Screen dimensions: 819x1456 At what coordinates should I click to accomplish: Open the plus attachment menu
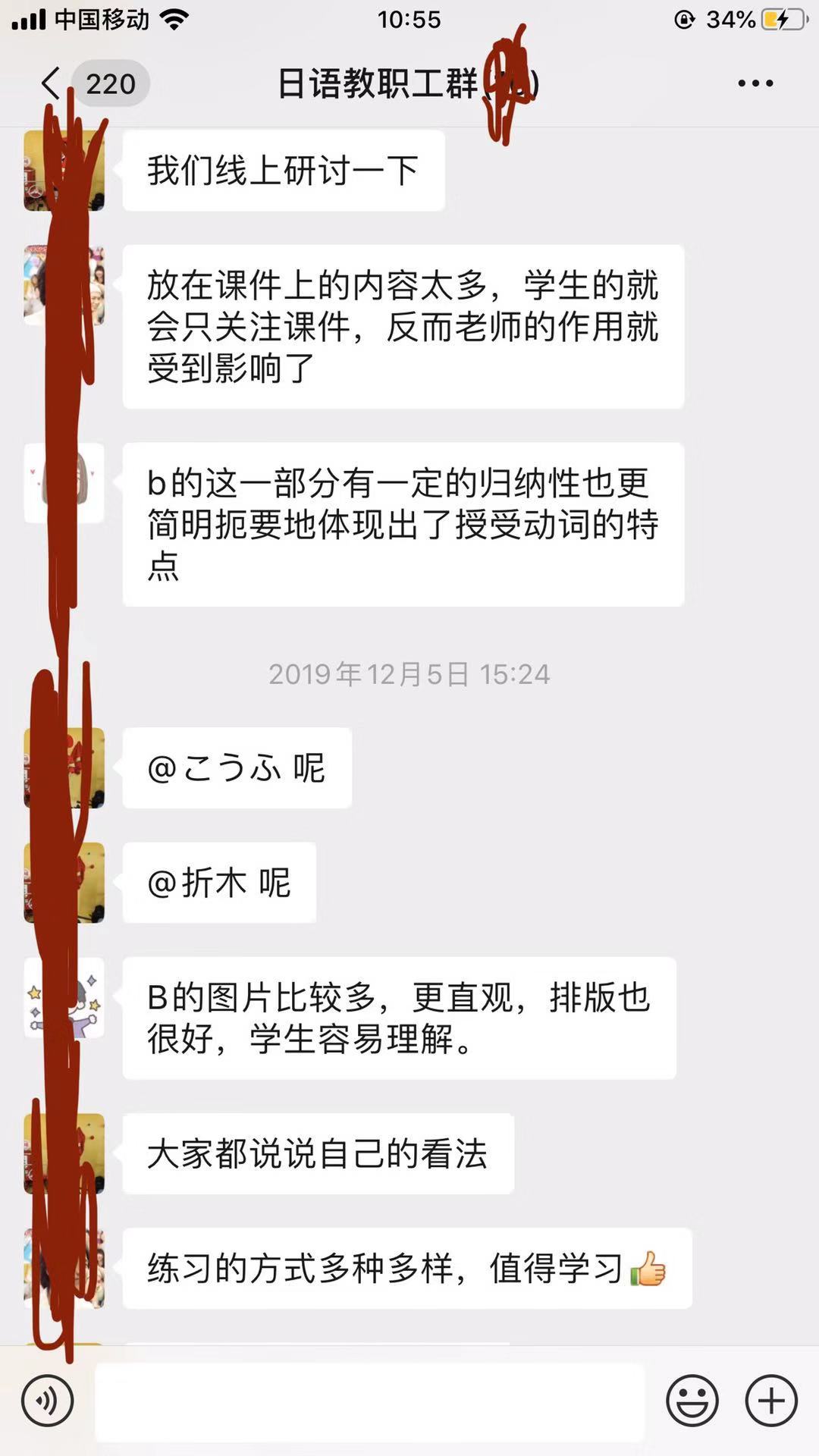click(771, 1401)
